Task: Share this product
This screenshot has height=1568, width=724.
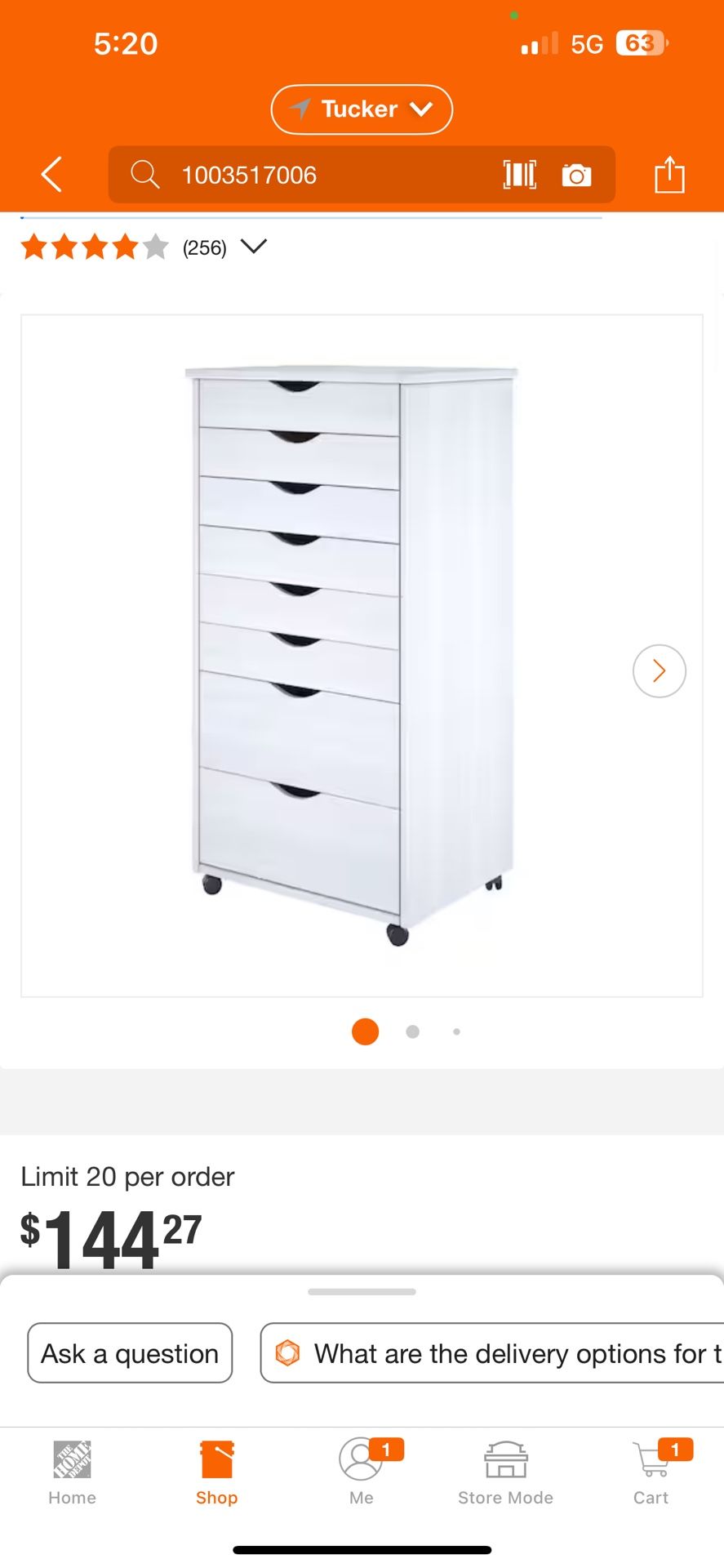Action: click(x=669, y=175)
